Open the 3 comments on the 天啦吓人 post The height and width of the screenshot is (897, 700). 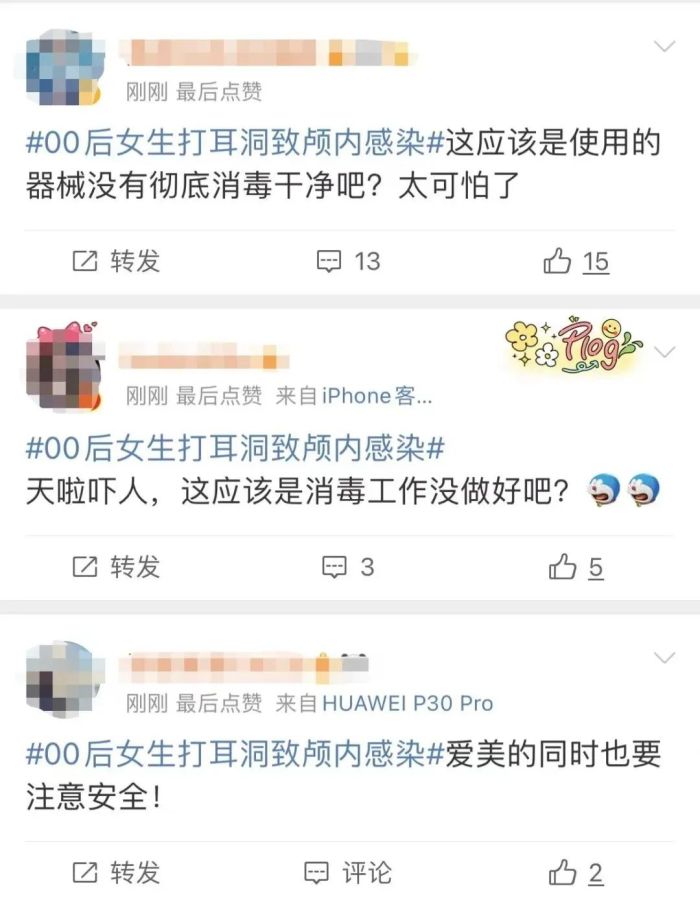coord(348,568)
